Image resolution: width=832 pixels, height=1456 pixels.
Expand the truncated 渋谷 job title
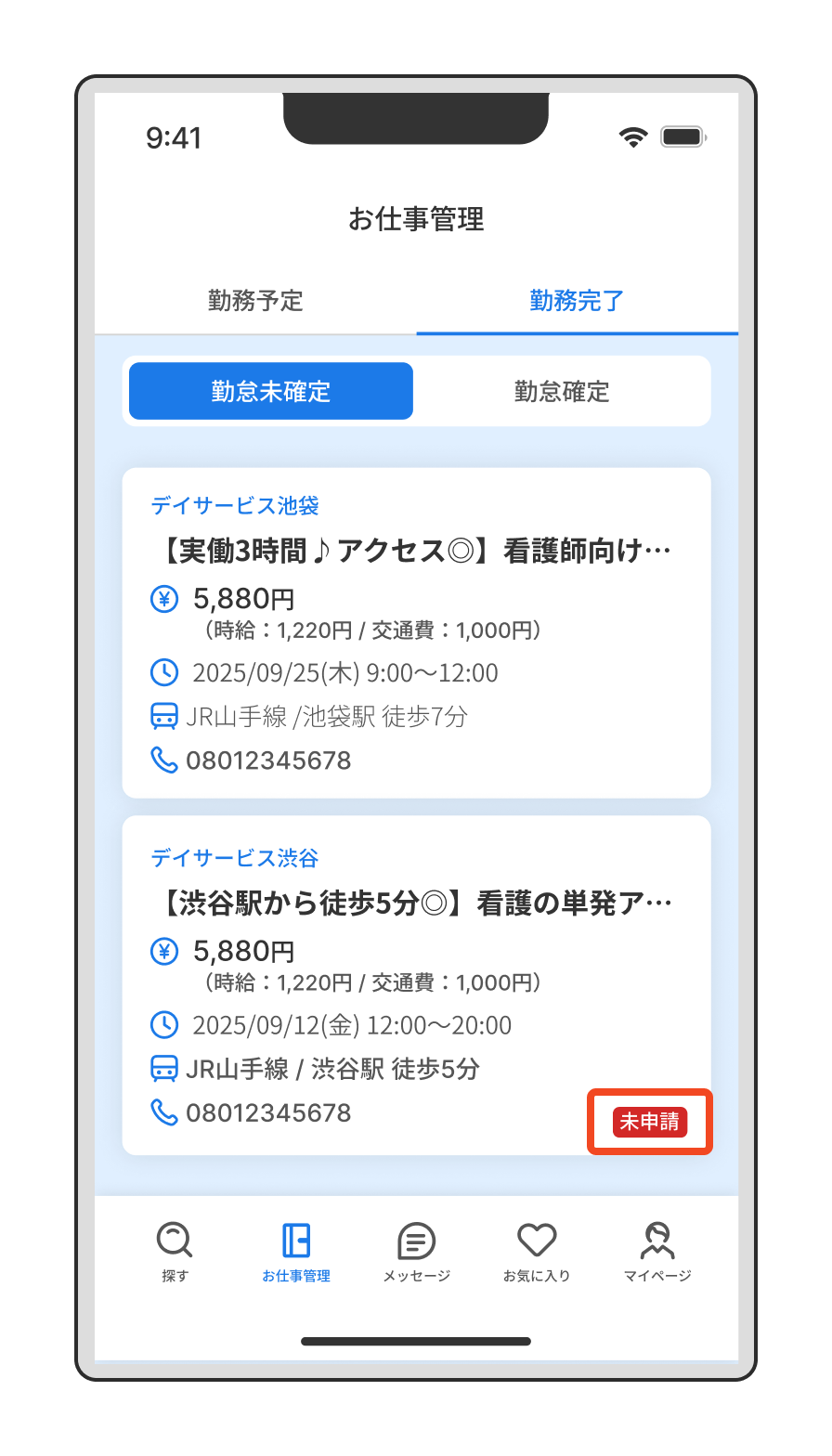pos(415,902)
